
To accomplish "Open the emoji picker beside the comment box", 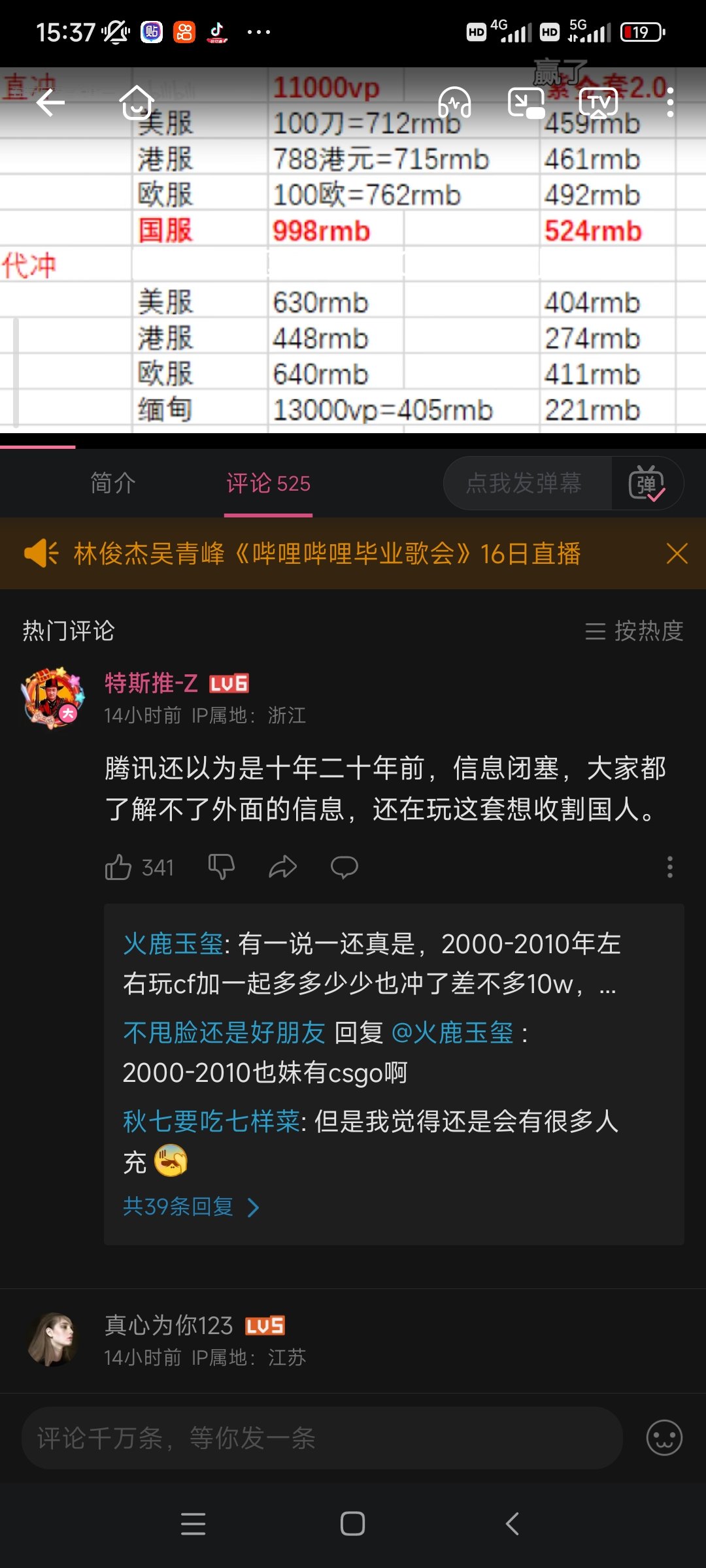I will [664, 1438].
